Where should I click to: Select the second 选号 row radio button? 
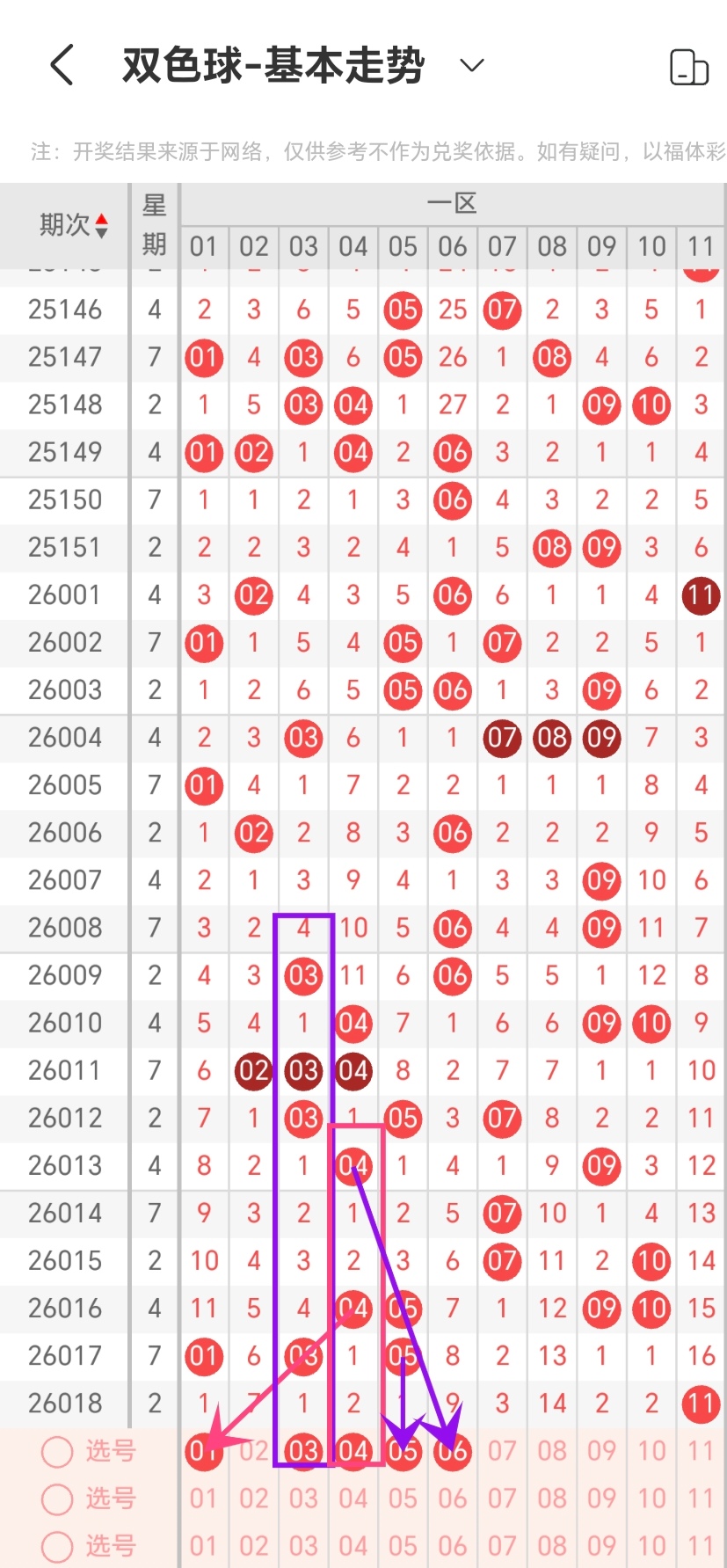click(x=57, y=1499)
